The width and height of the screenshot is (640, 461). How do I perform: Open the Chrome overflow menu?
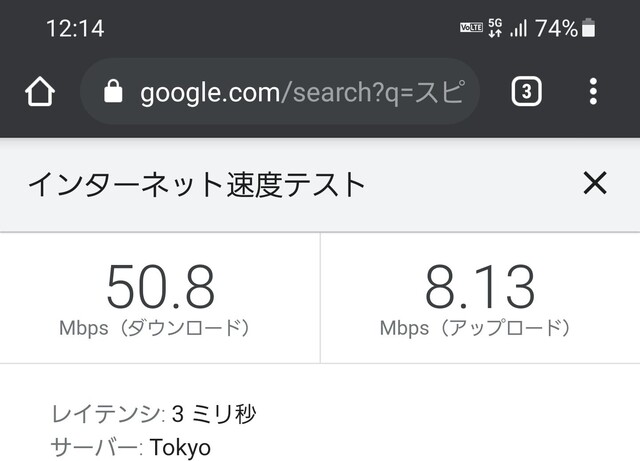(x=593, y=92)
